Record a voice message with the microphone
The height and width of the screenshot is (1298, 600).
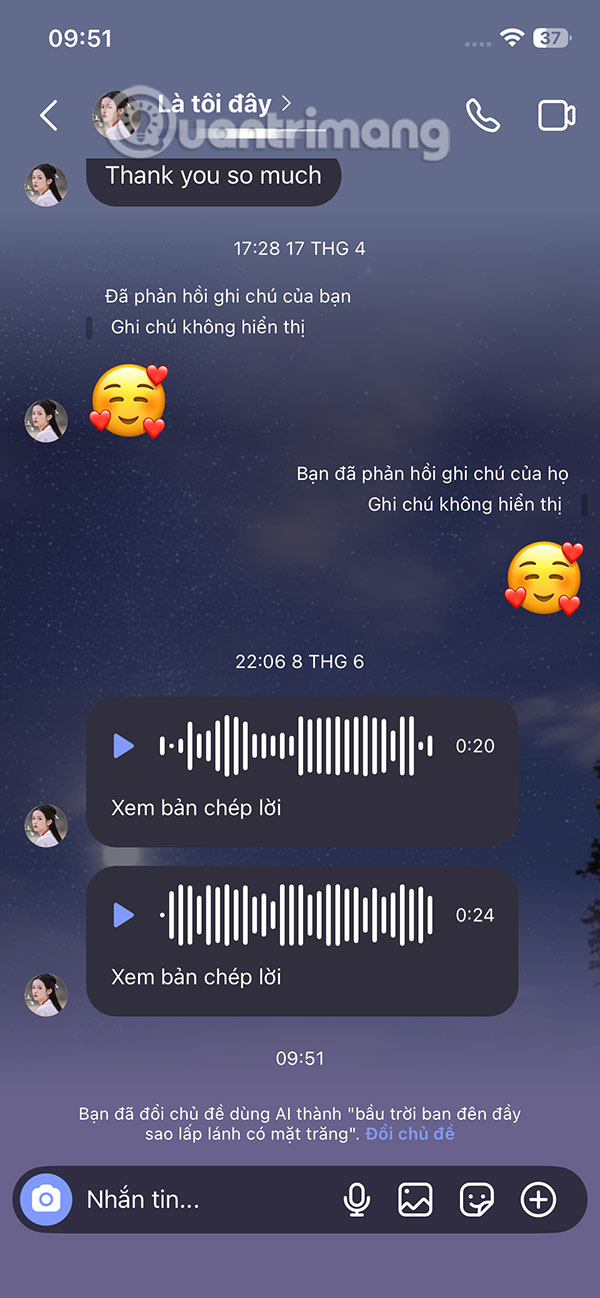(356, 1199)
